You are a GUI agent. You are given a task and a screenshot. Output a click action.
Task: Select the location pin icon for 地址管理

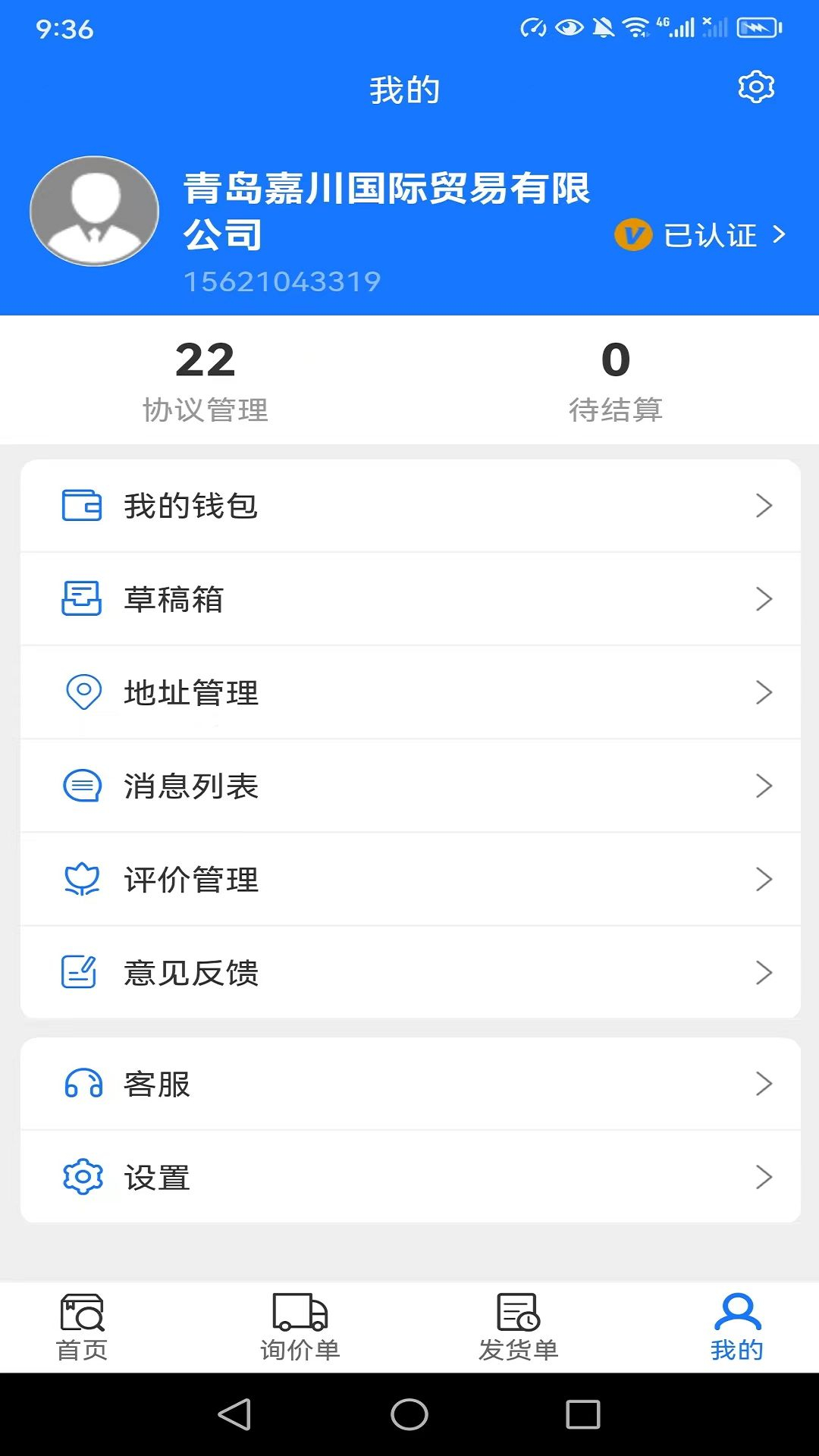point(81,692)
